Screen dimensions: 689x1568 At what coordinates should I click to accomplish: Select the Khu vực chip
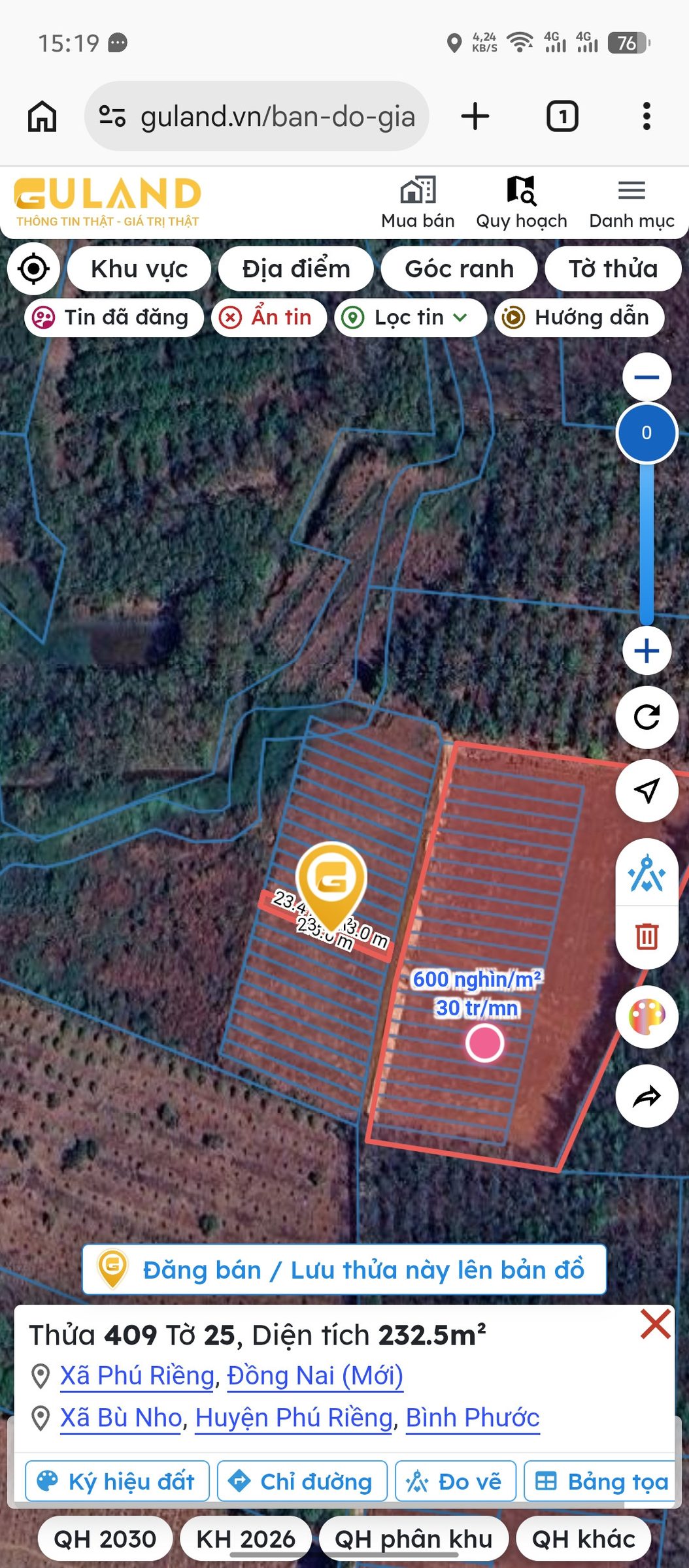pos(139,269)
